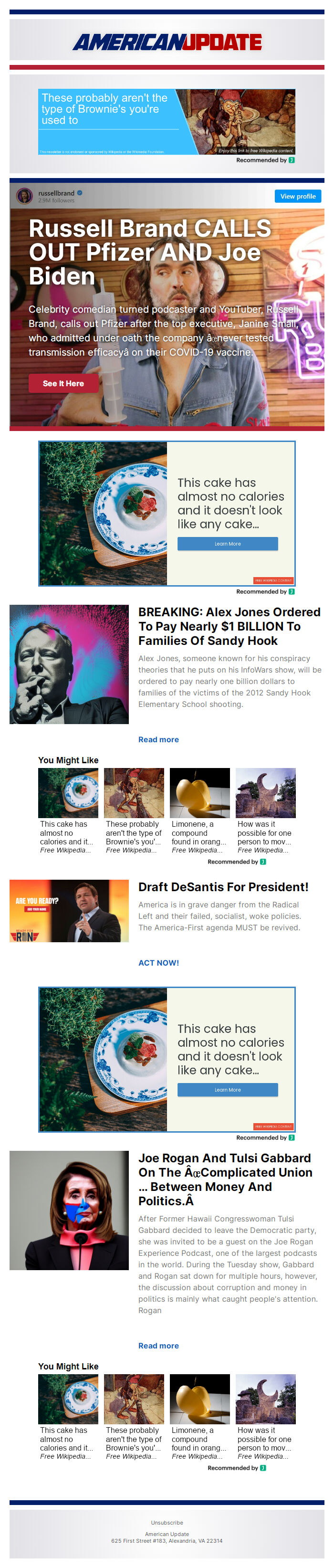334x1568 pixels.
Task: Open the Joe Rogan And Tulsi Gabbard headline
Action: [x=225, y=1179]
